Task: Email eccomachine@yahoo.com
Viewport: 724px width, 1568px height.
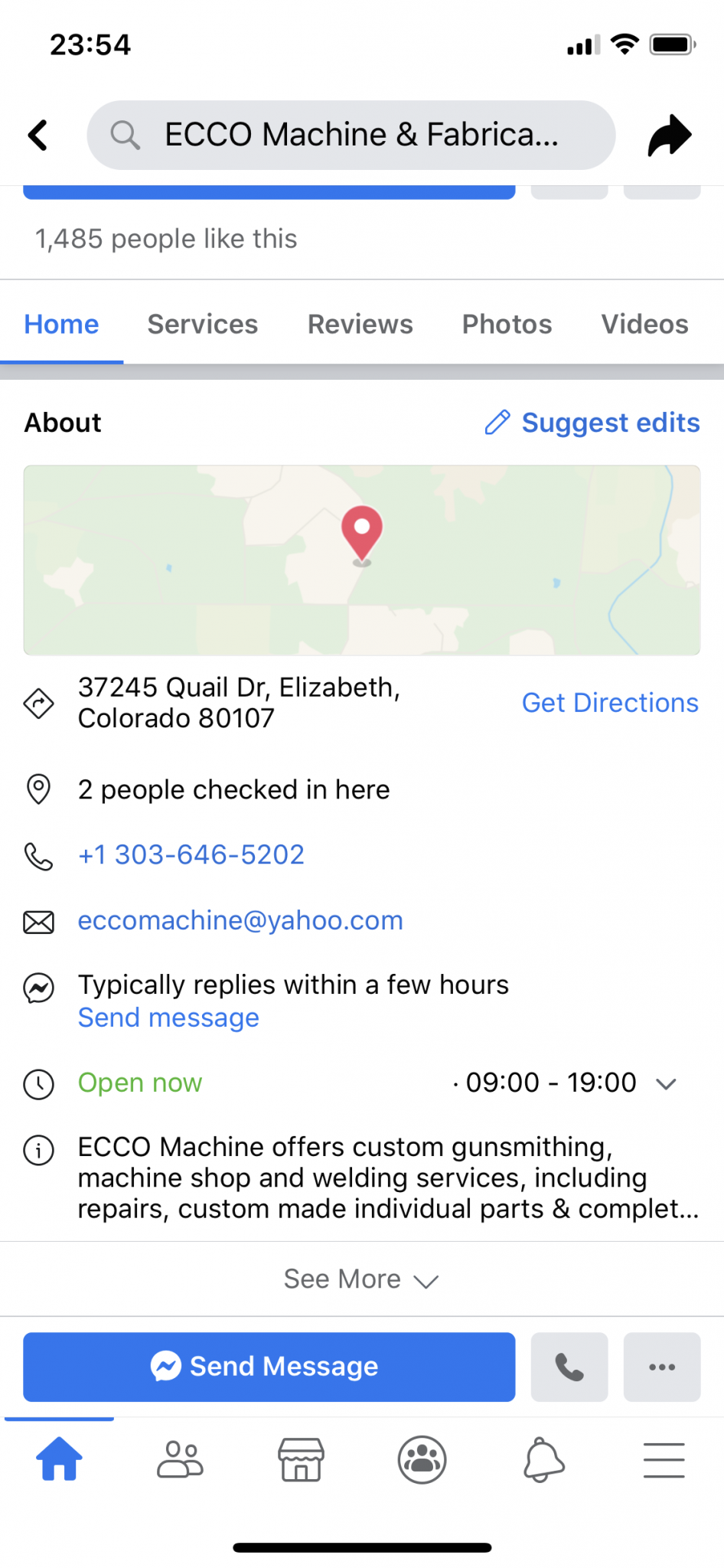Action: point(240,920)
